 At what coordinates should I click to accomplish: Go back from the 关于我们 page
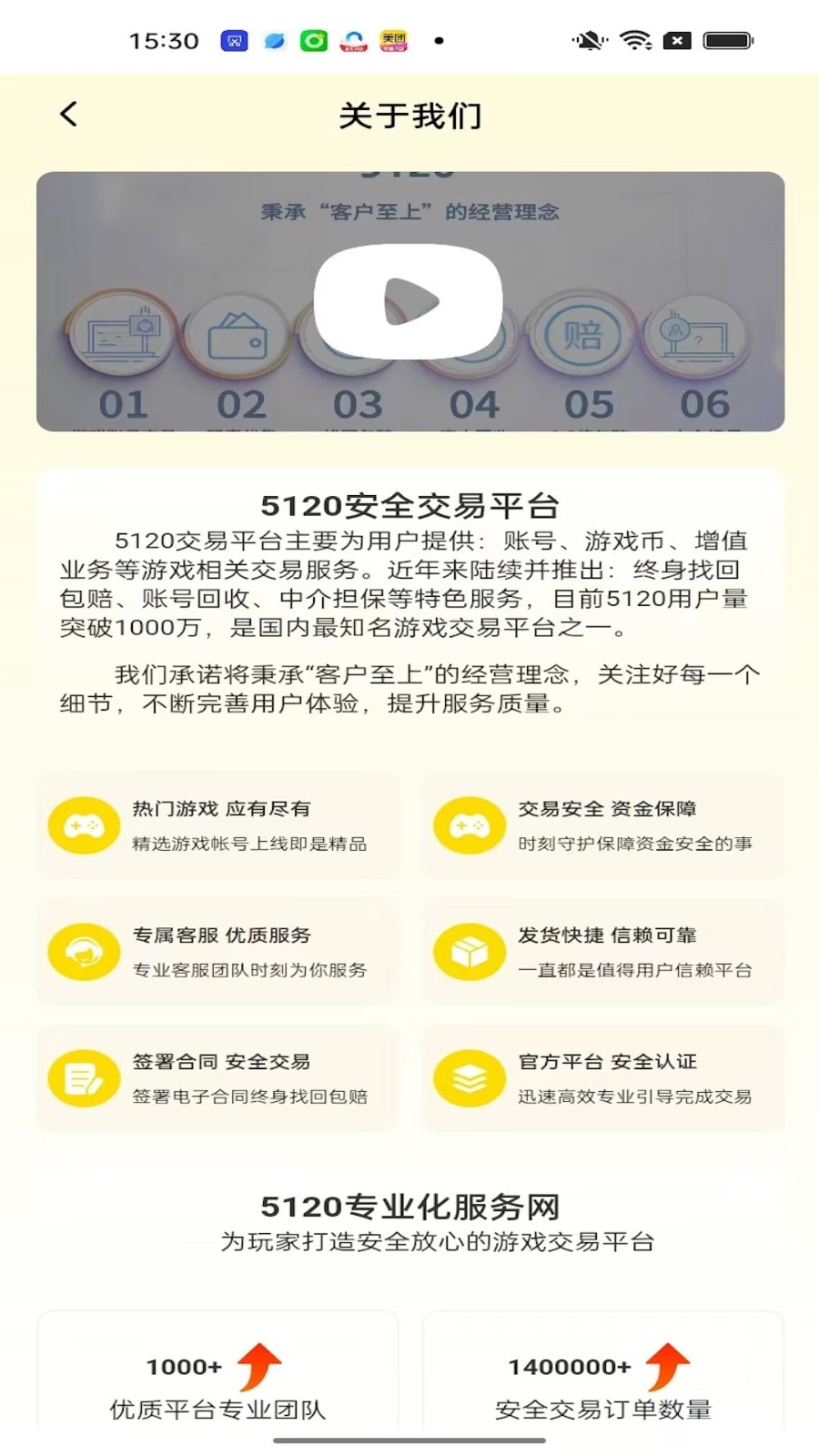[x=69, y=115]
